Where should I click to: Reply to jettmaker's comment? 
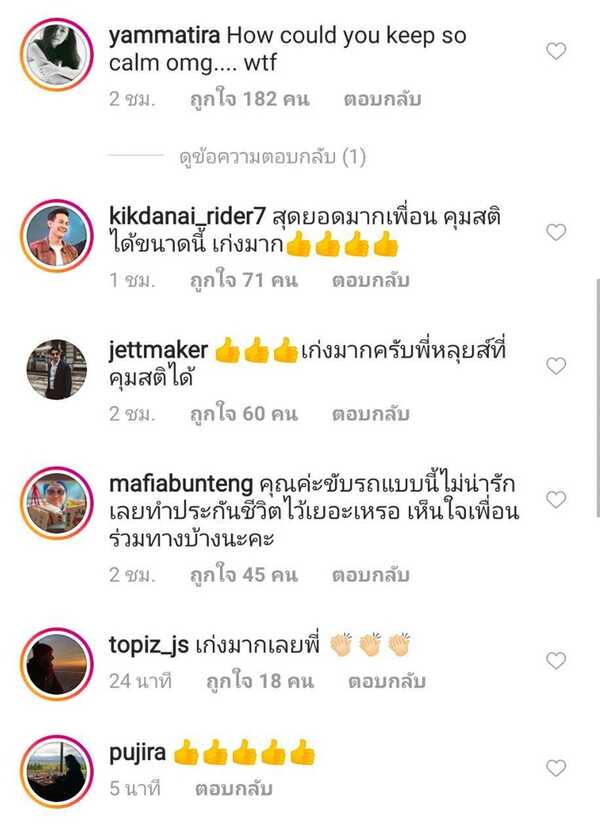click(x=371, y=413)
